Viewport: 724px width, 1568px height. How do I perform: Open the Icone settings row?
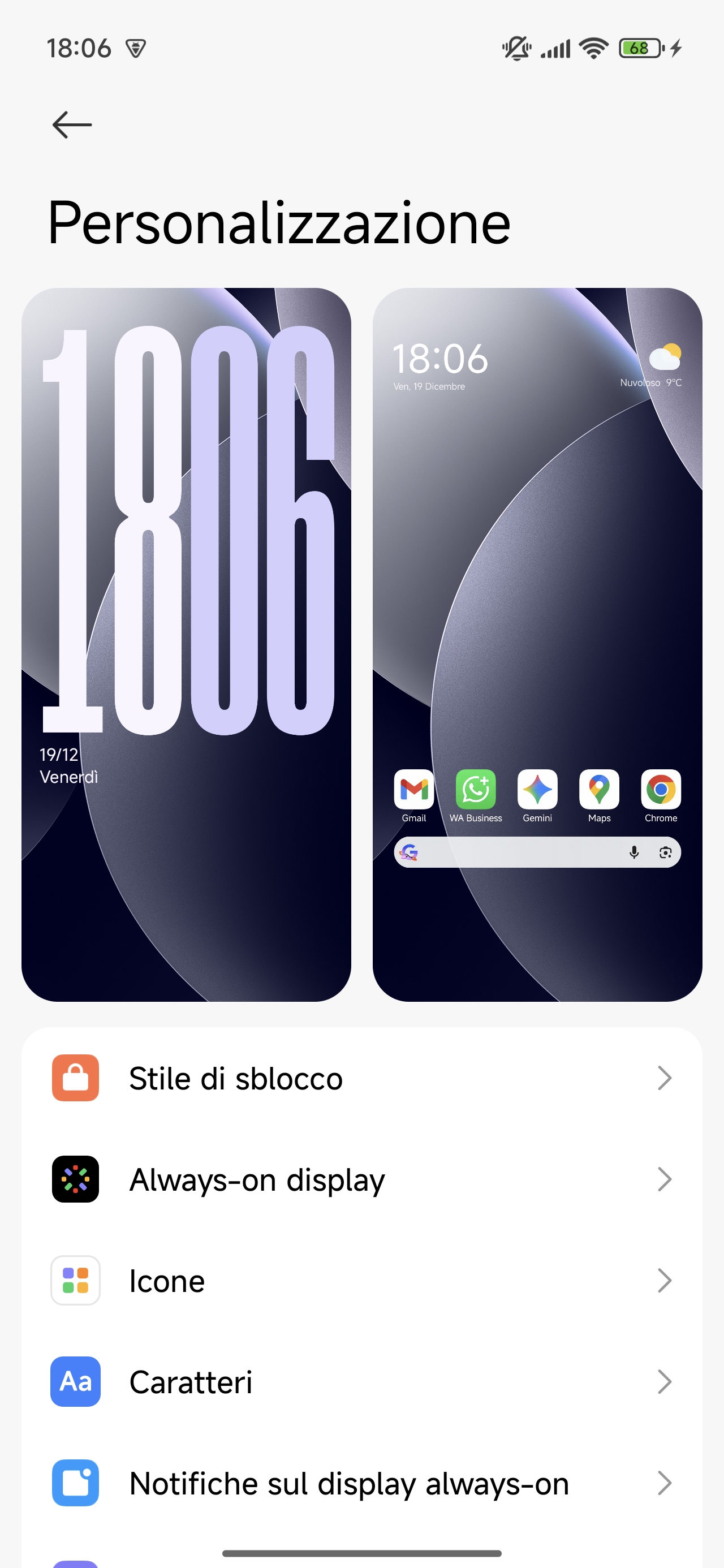(x=361, y=1280)
